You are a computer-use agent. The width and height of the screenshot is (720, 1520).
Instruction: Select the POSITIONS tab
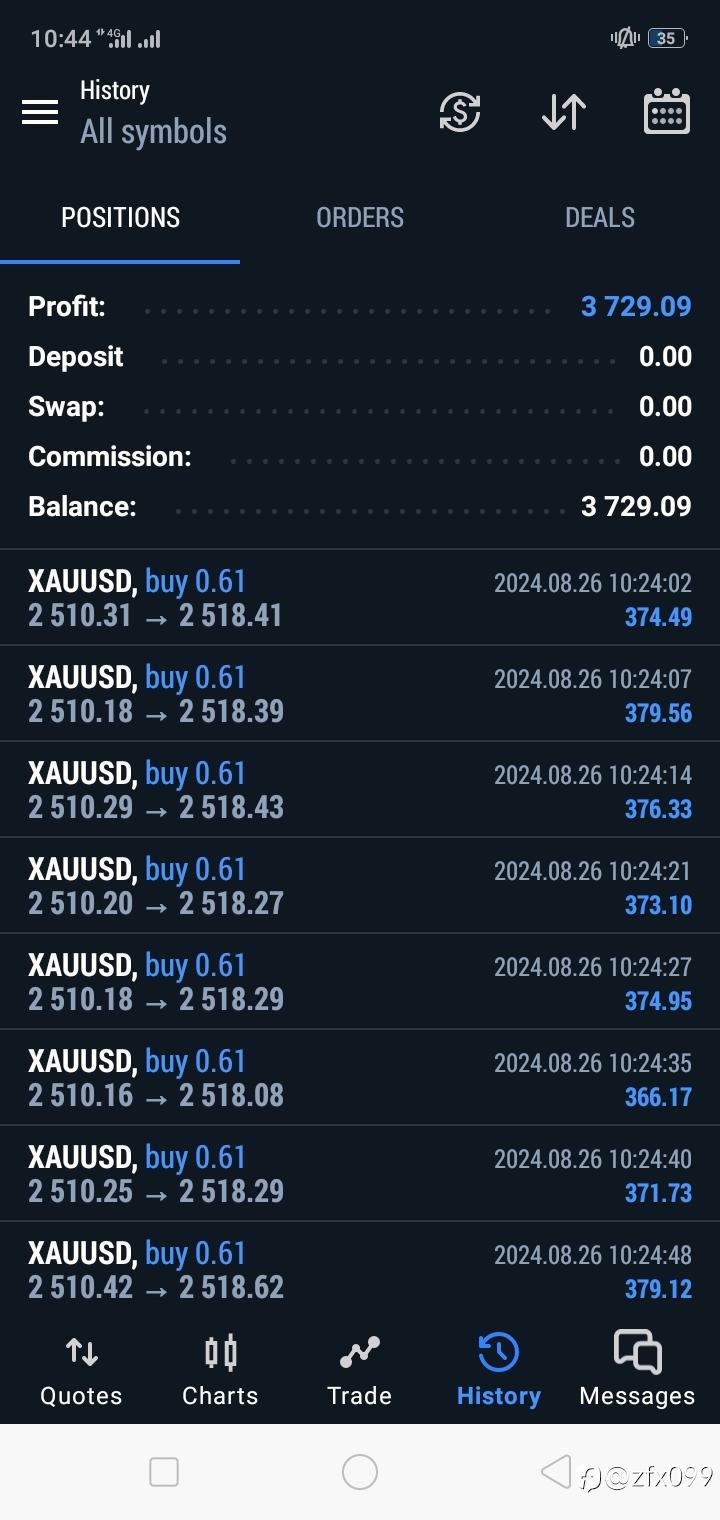[120, 218]
